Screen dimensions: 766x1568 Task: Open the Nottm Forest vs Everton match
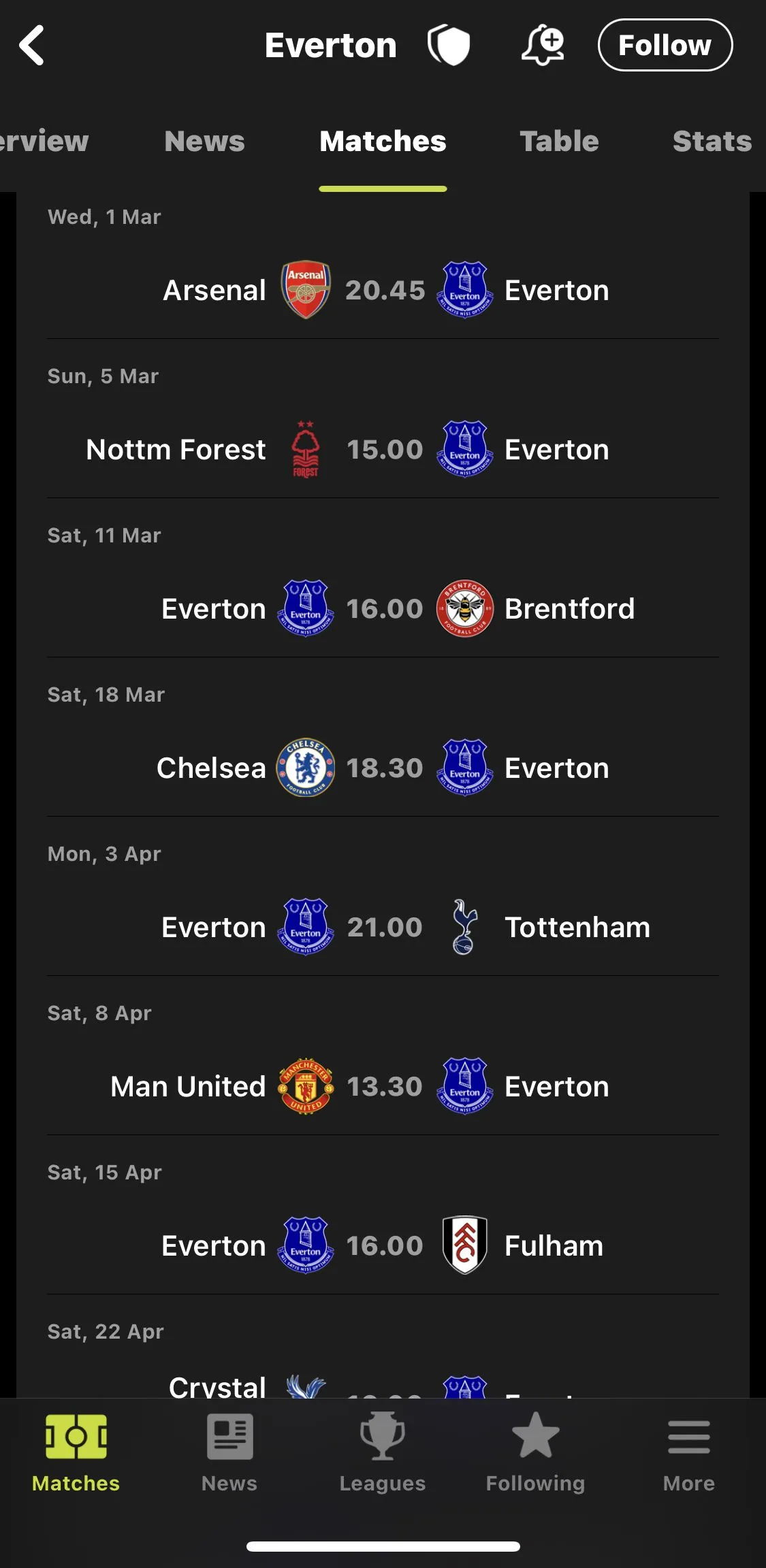pos(384,450)
